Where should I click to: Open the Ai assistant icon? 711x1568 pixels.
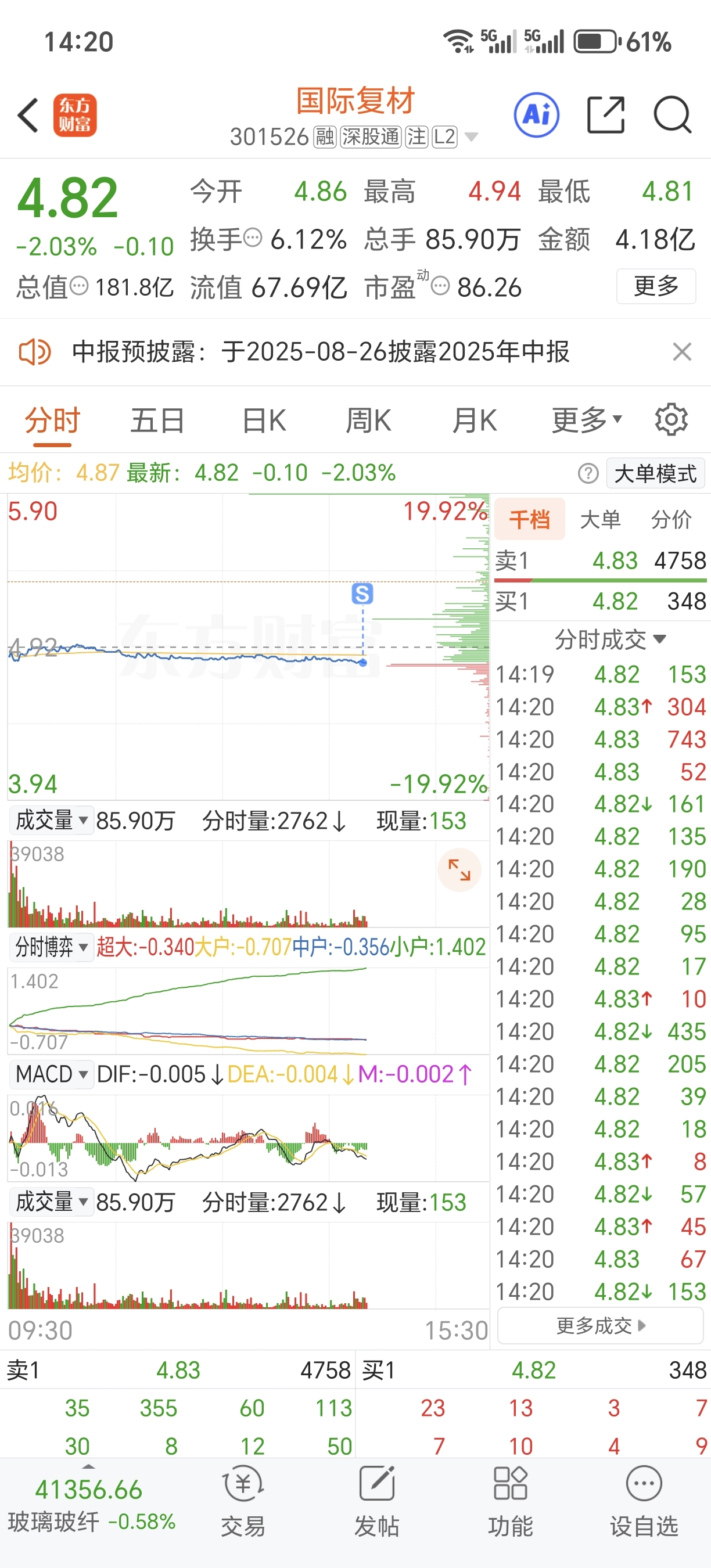[536, 115]
